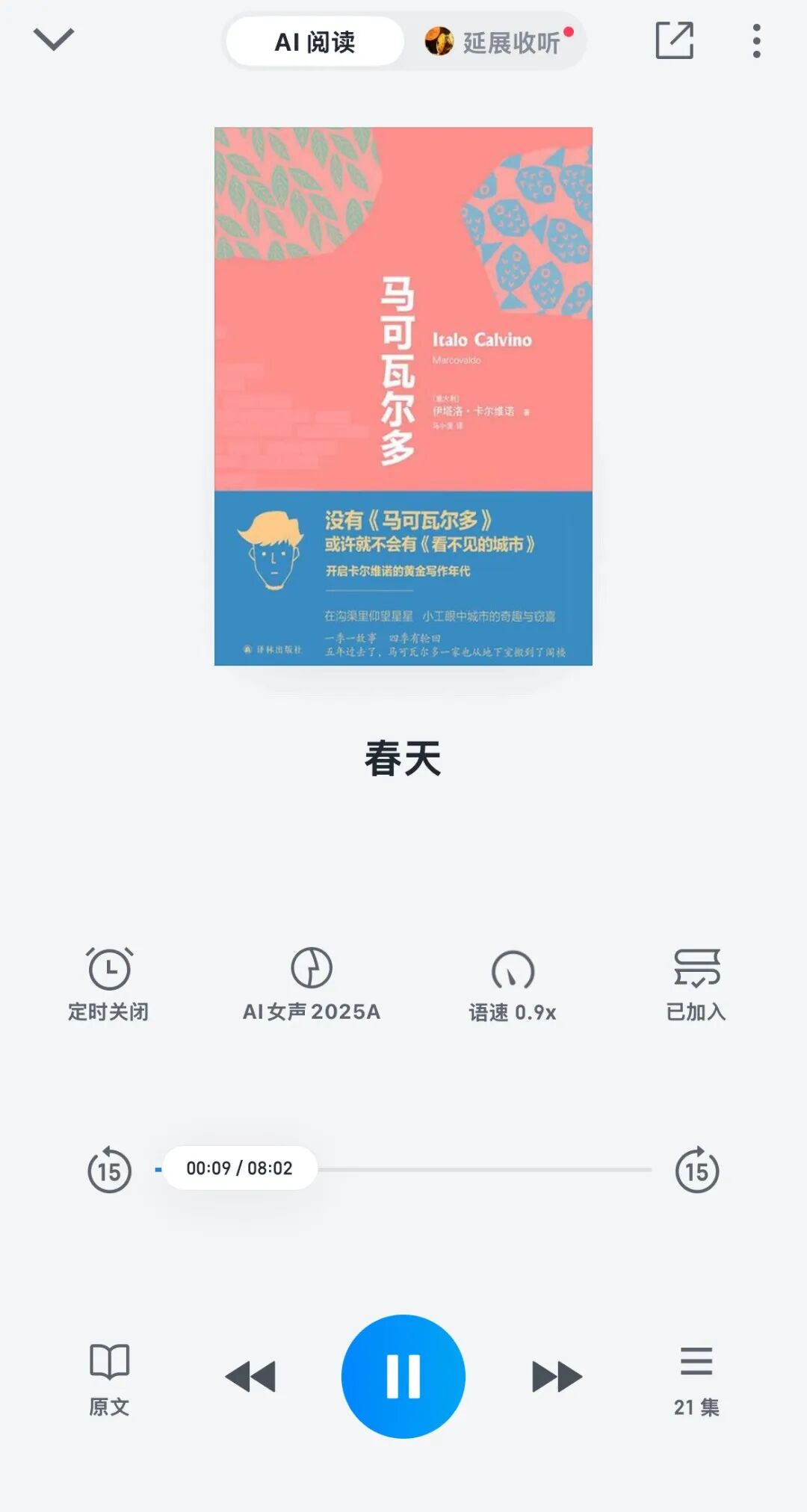807x1512 pixels.
Task: Change the voice AI女声 2025A
Action: (312, 985)
